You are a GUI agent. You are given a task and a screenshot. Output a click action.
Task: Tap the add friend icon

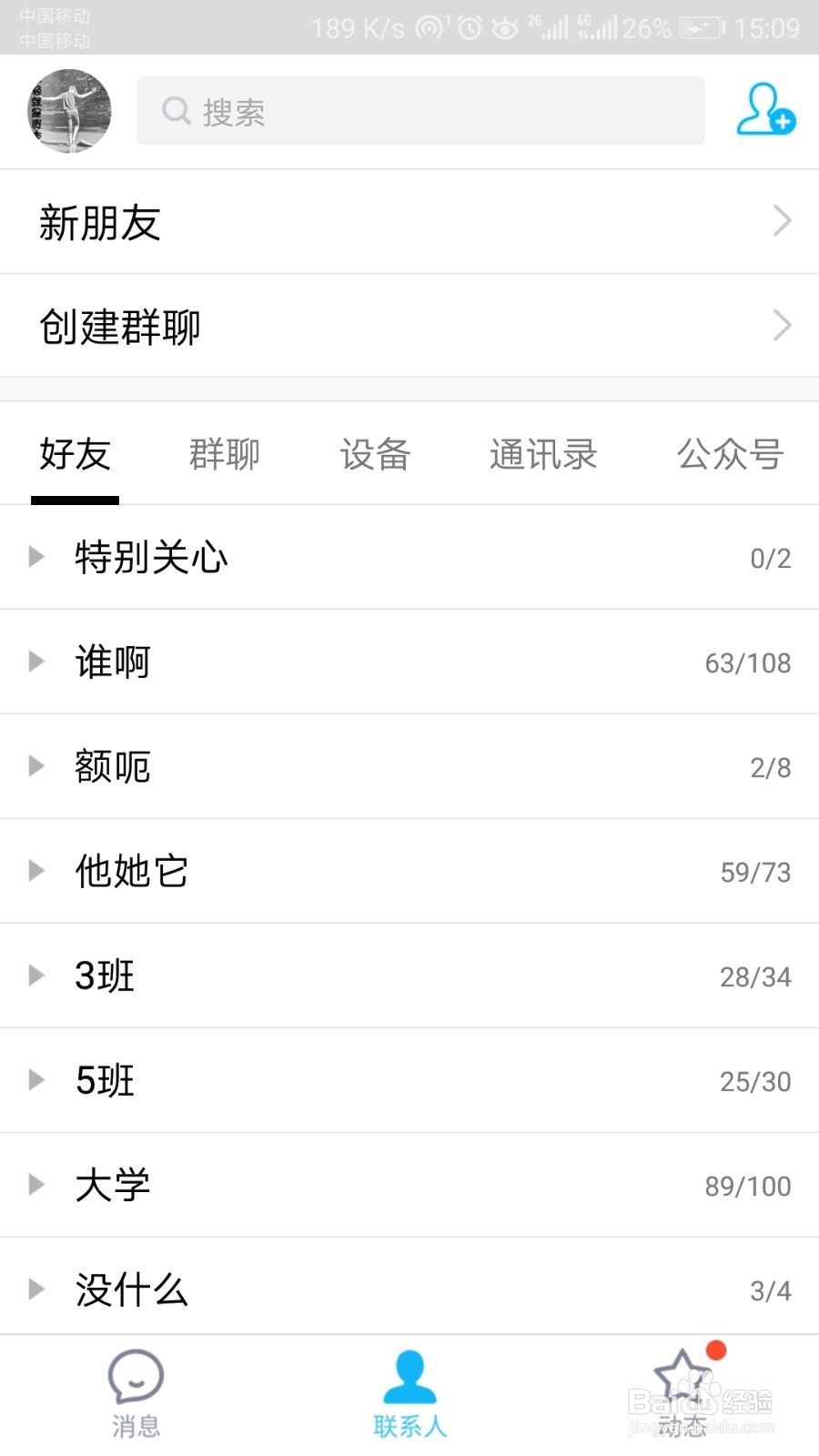click(764, 111)
